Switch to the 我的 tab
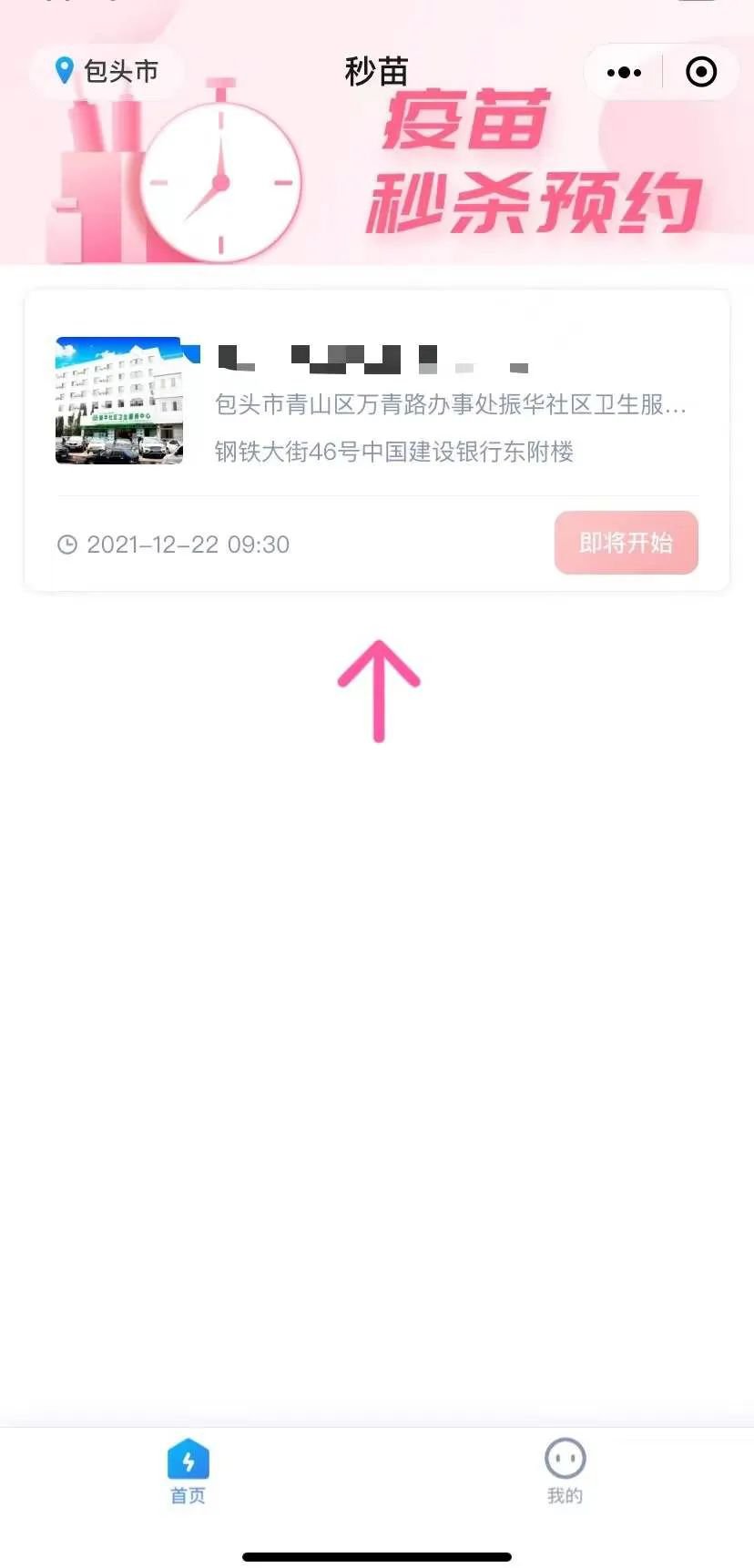The height and width of the screenshot is (1568, 754). [x=565, y=1471]
